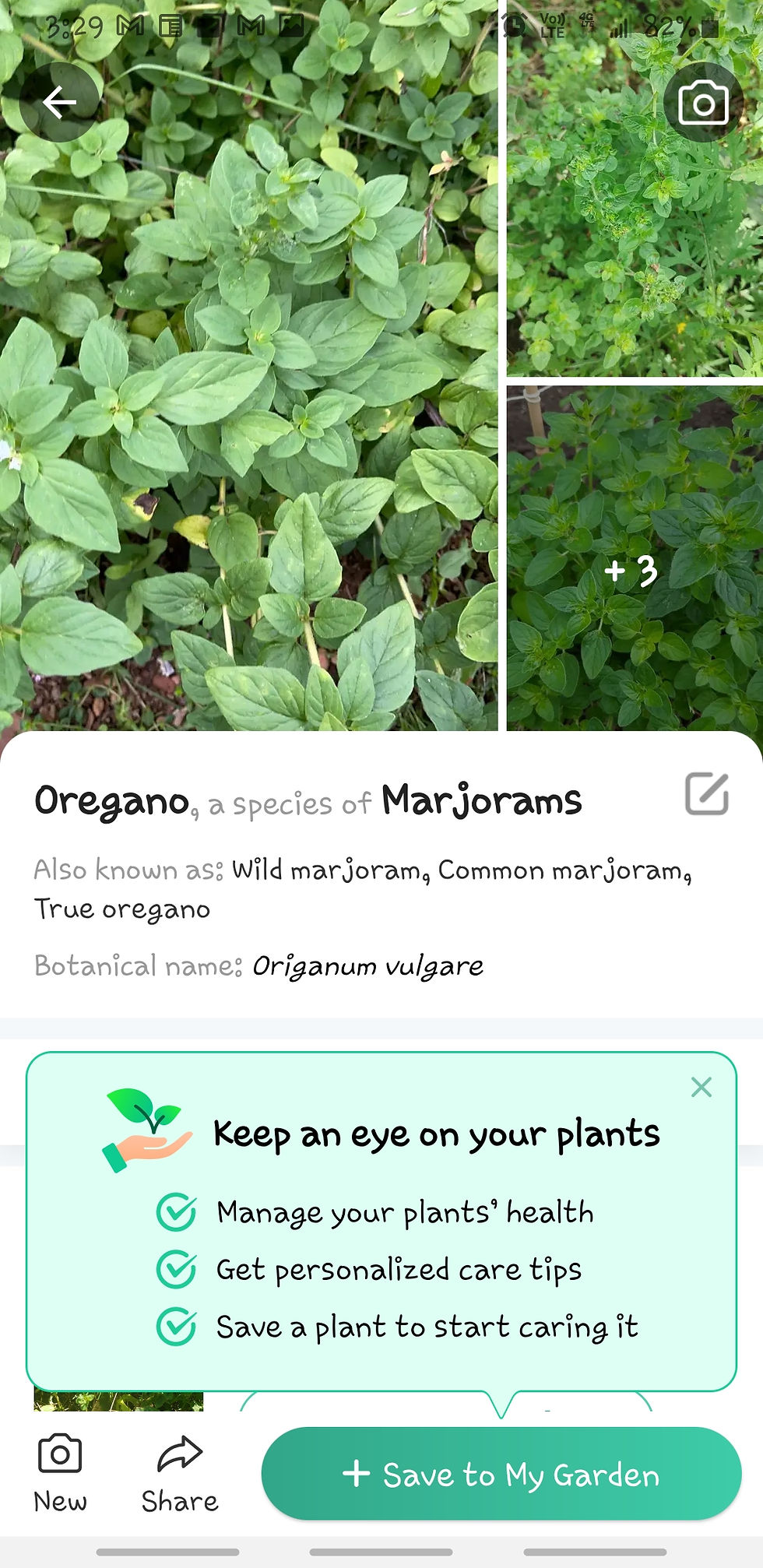Open the camera icon over the photos
The height and width of the screenshot is (1568, 763).
click(x=703, y=104)
